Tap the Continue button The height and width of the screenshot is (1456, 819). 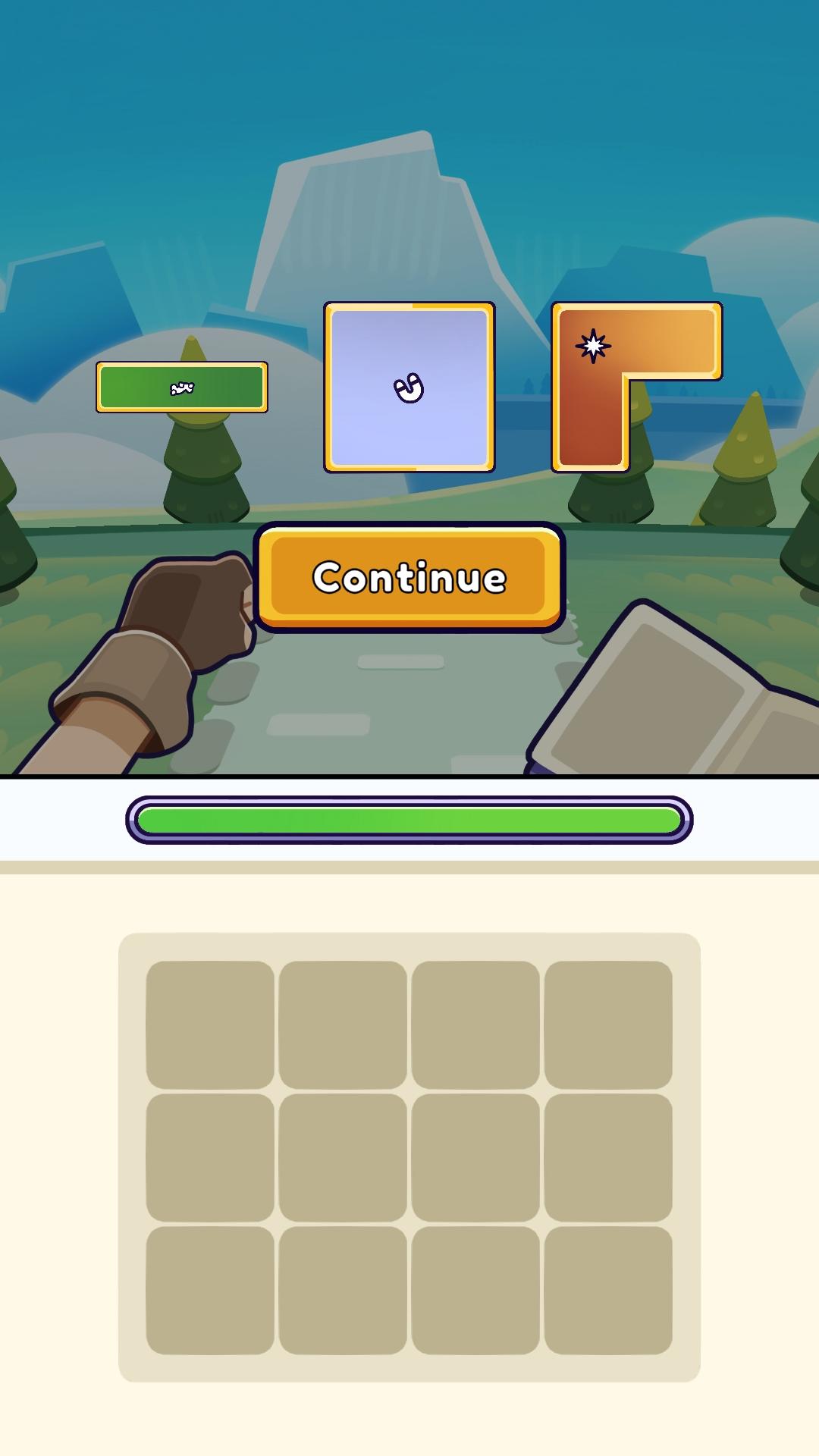click(x=409, y=576)
